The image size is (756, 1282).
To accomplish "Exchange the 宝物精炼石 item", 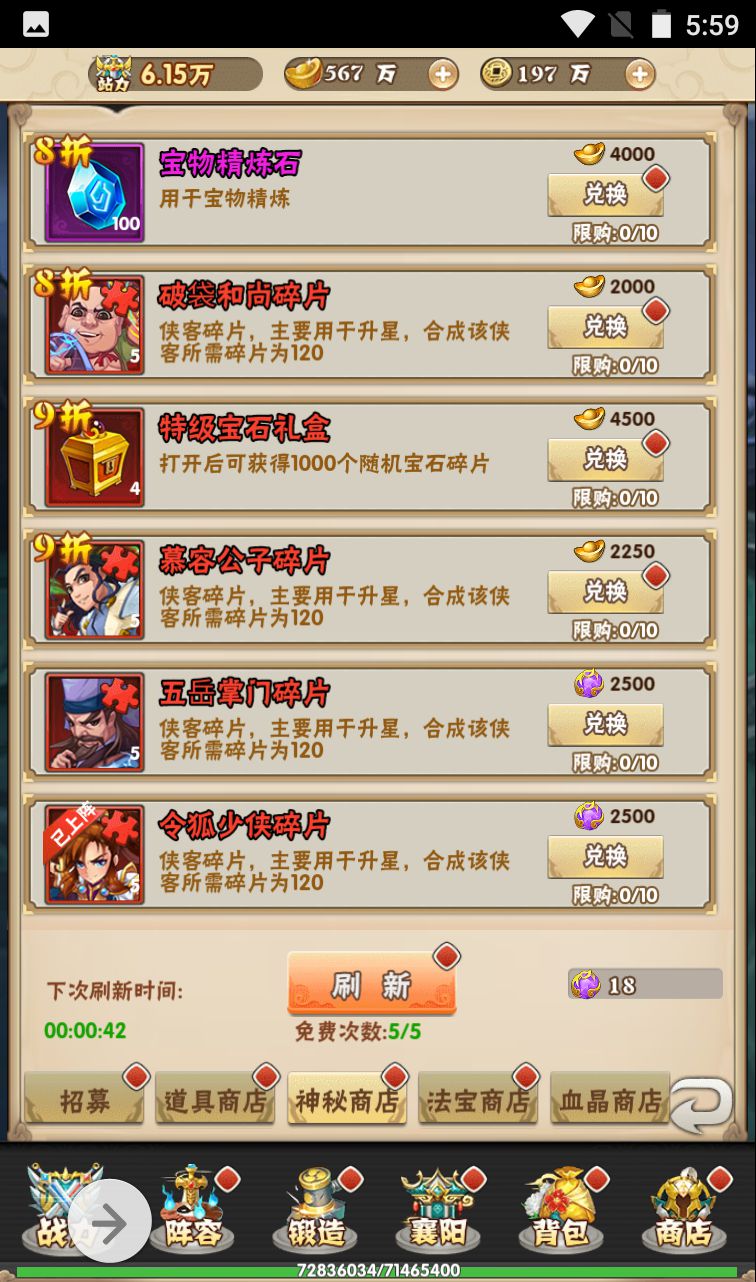I will click(605, 194).
